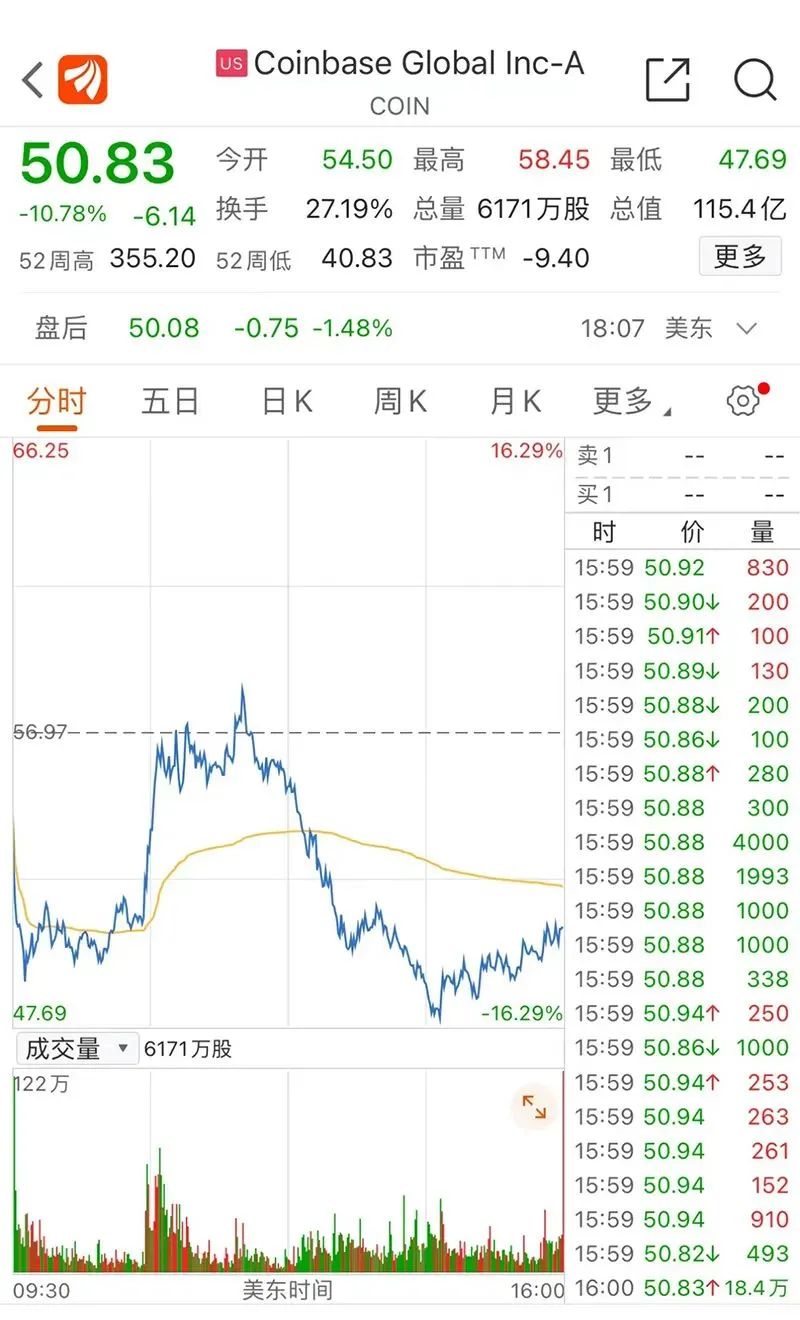The width and height of the screenshot is (800, 1320).
Task: Expand the chart to full screen
Action: click(534, 1107)
